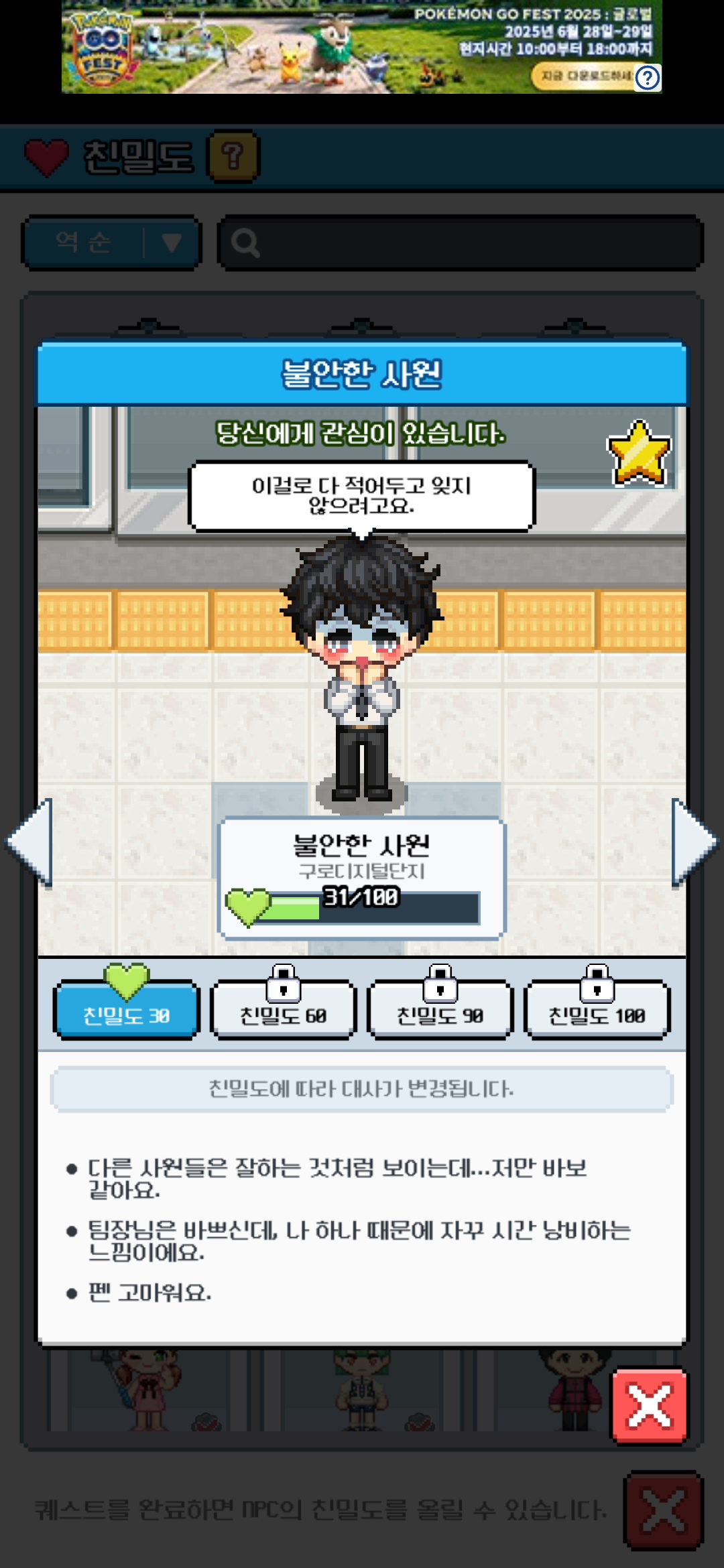Viewport: 724px width, 1568px height.
Task: Open the Pokémon GO Fest 2025 ad banner
Action: coord(335,47)
